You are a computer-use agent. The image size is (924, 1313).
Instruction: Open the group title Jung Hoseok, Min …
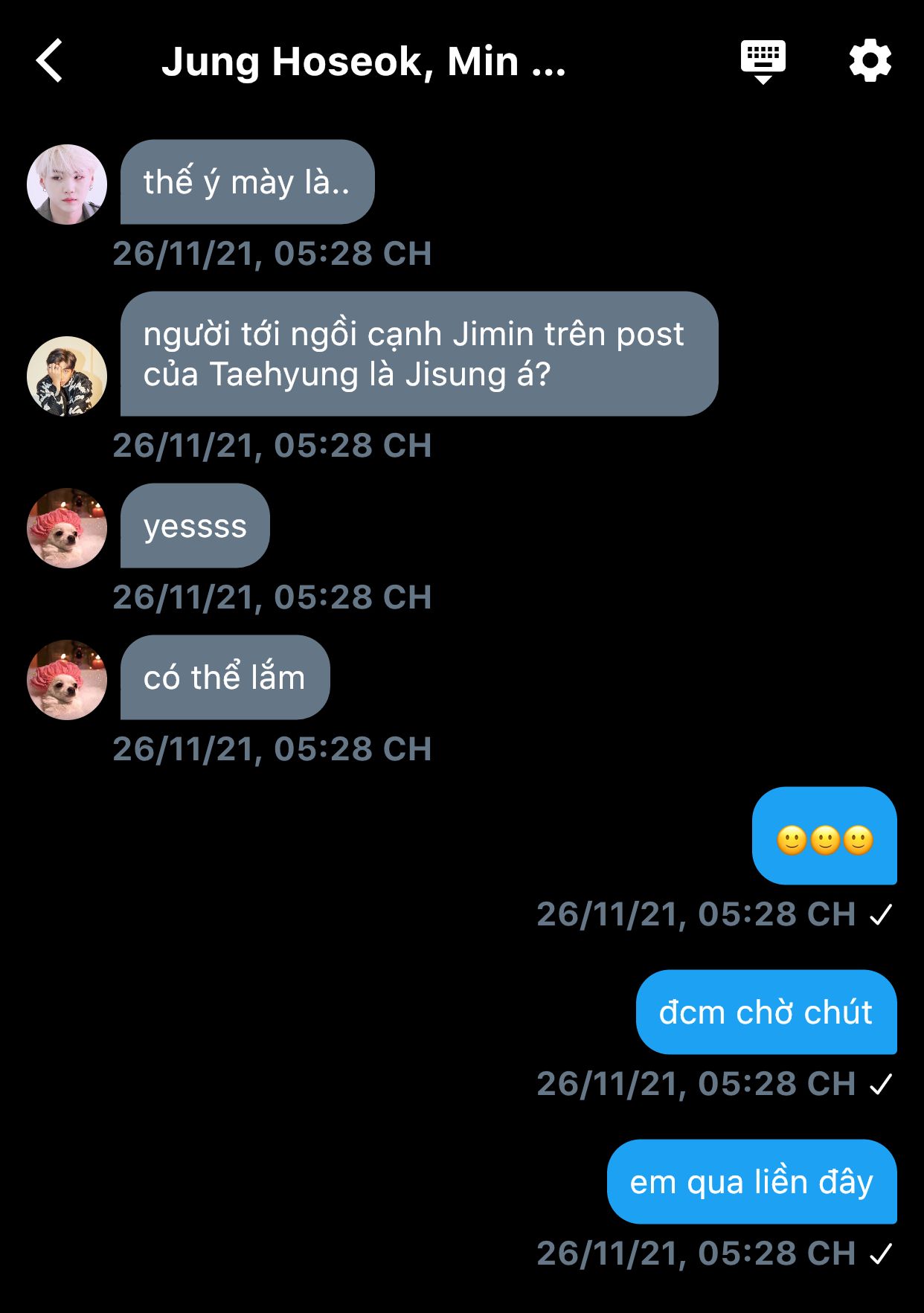click(364, 61)
